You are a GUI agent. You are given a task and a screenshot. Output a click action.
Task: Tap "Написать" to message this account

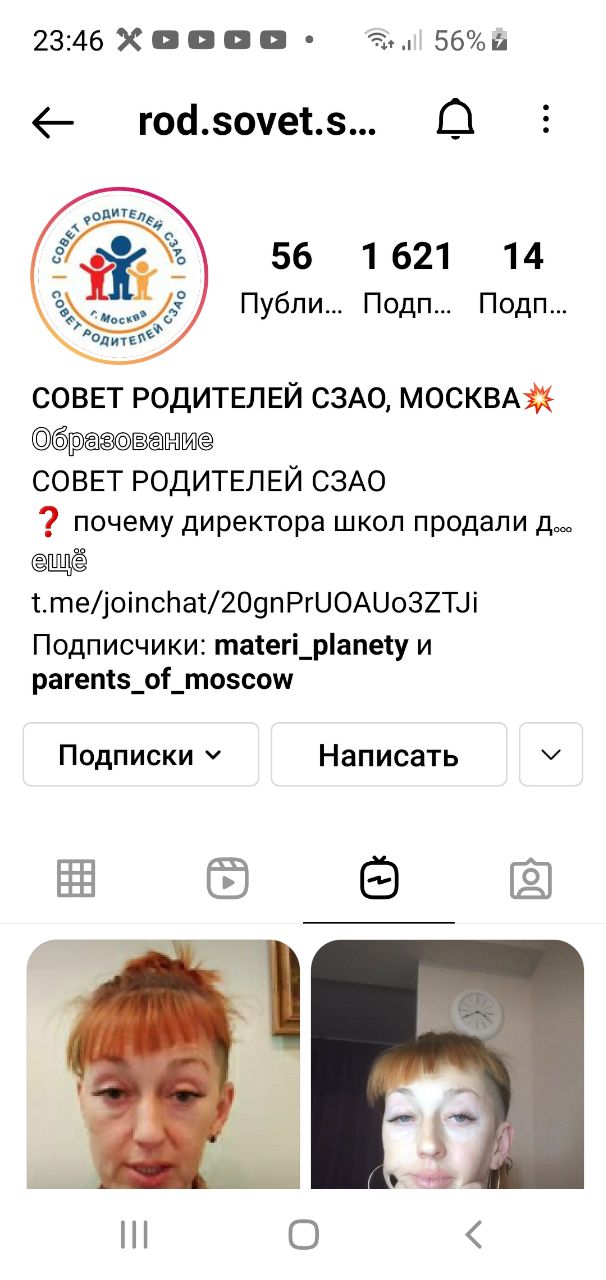pyautogui.click(x=388, y=755)
